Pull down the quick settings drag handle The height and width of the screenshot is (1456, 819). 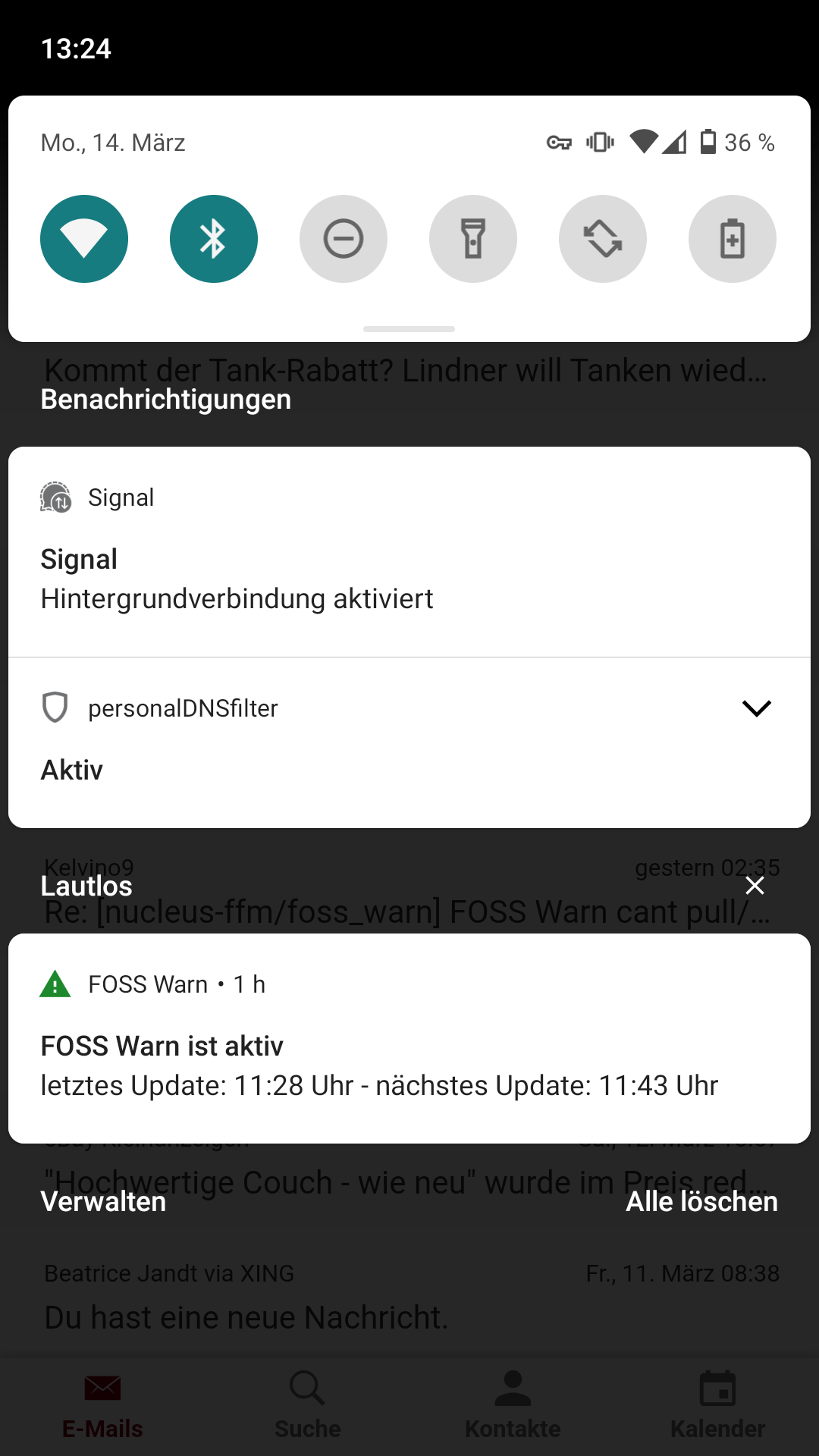click(409, 328)
